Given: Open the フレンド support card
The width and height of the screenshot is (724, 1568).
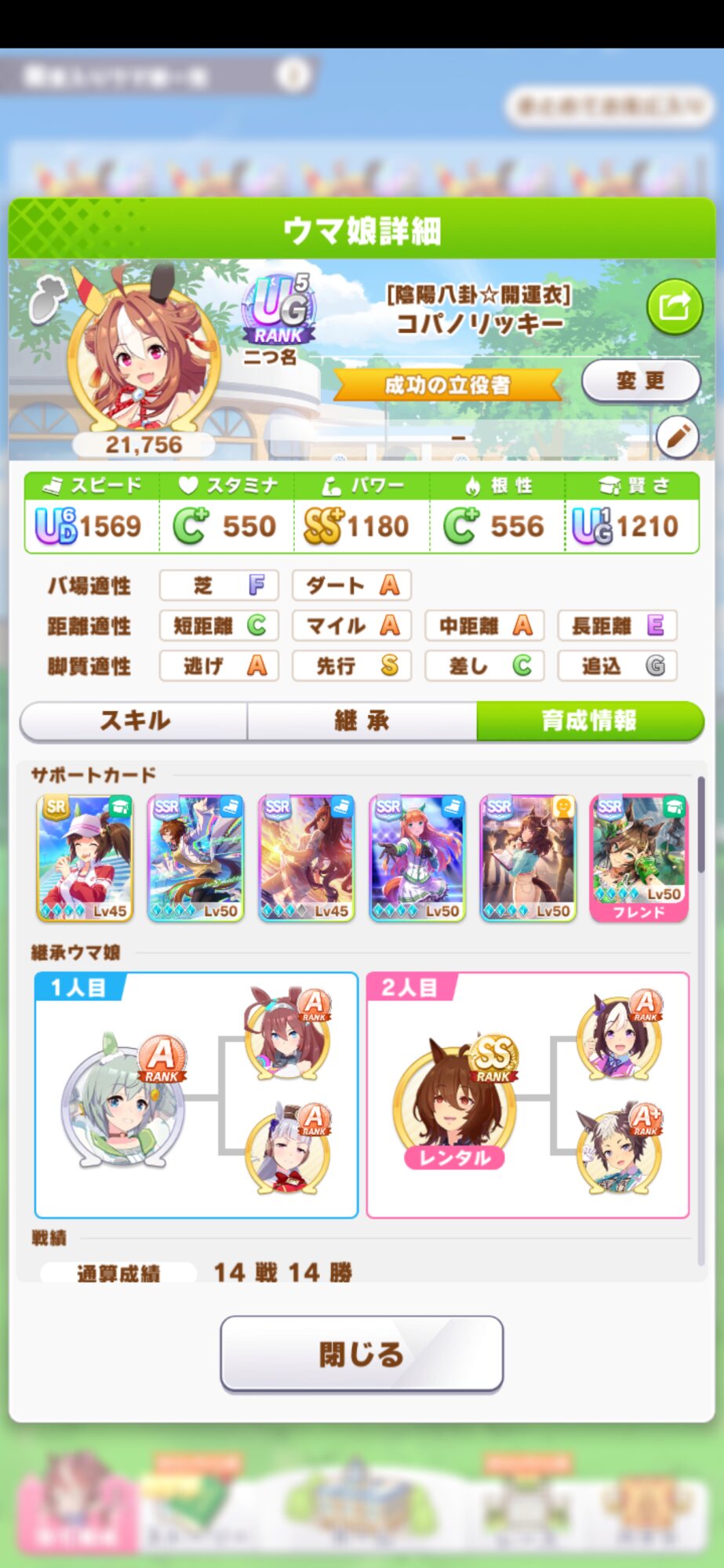Looking at the screenshot, I should tap(639, 858).
